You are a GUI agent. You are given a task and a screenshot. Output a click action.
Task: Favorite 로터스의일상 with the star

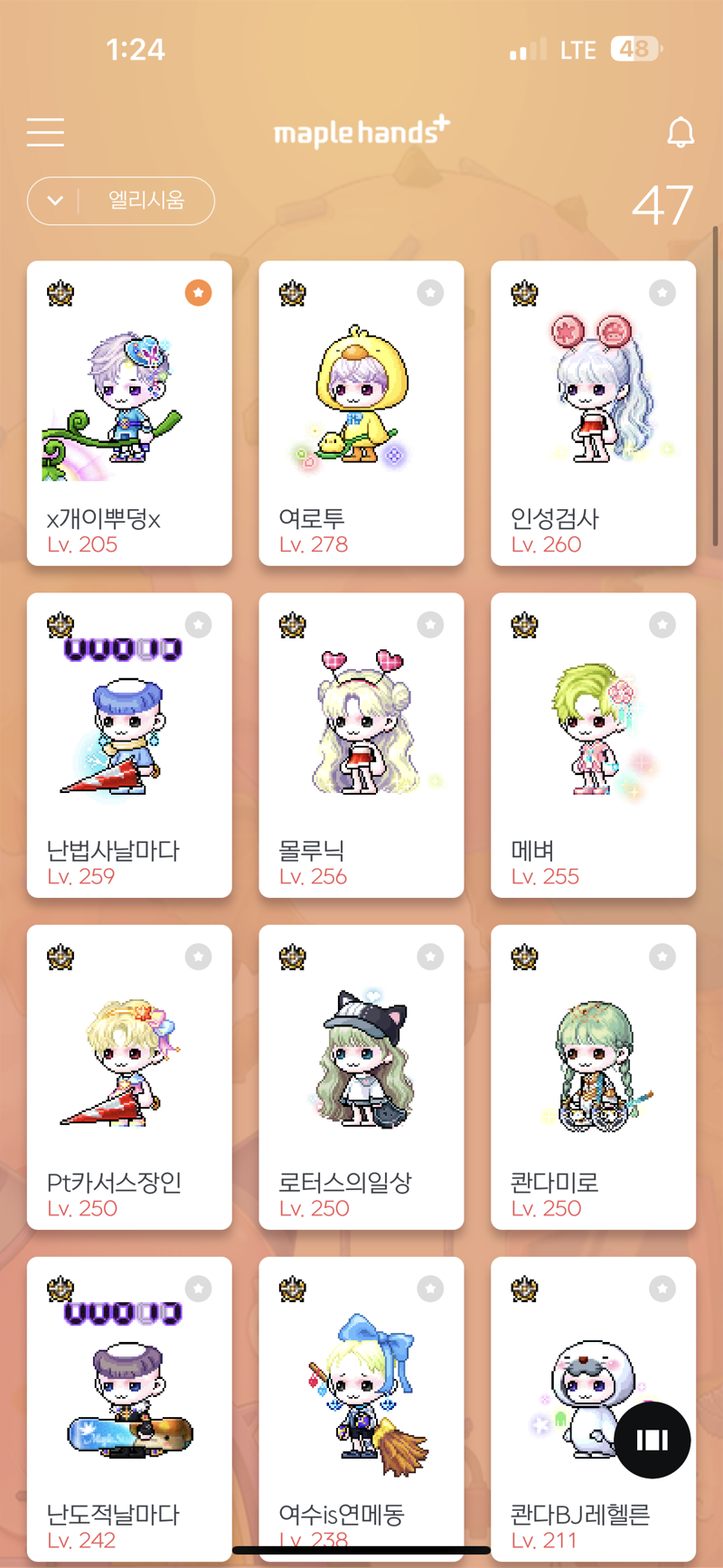coord(430,957)
